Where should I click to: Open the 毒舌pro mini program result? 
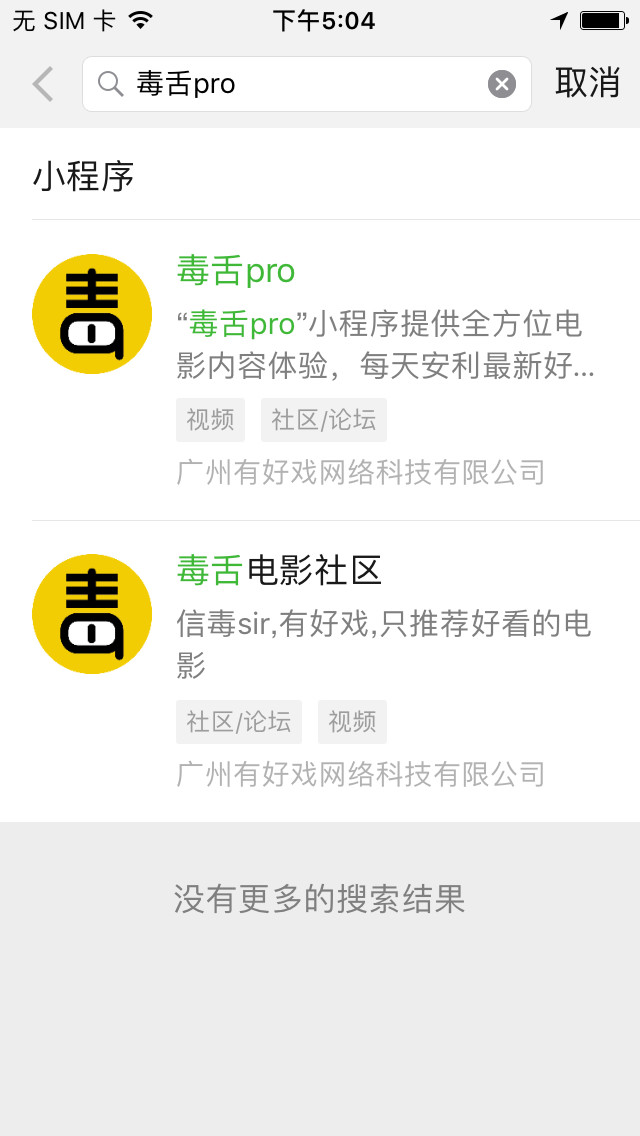320,369
